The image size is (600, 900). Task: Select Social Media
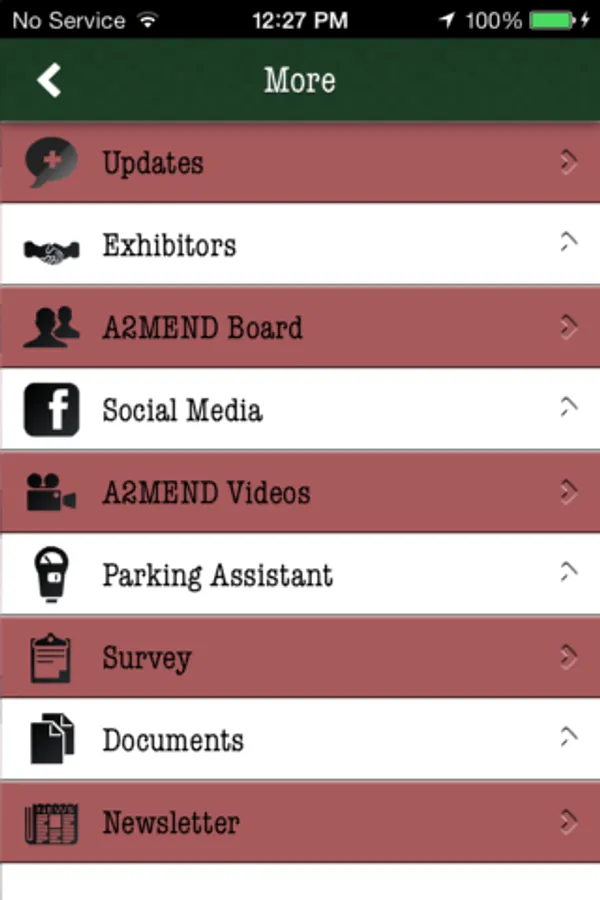click(x=300, y=410)
